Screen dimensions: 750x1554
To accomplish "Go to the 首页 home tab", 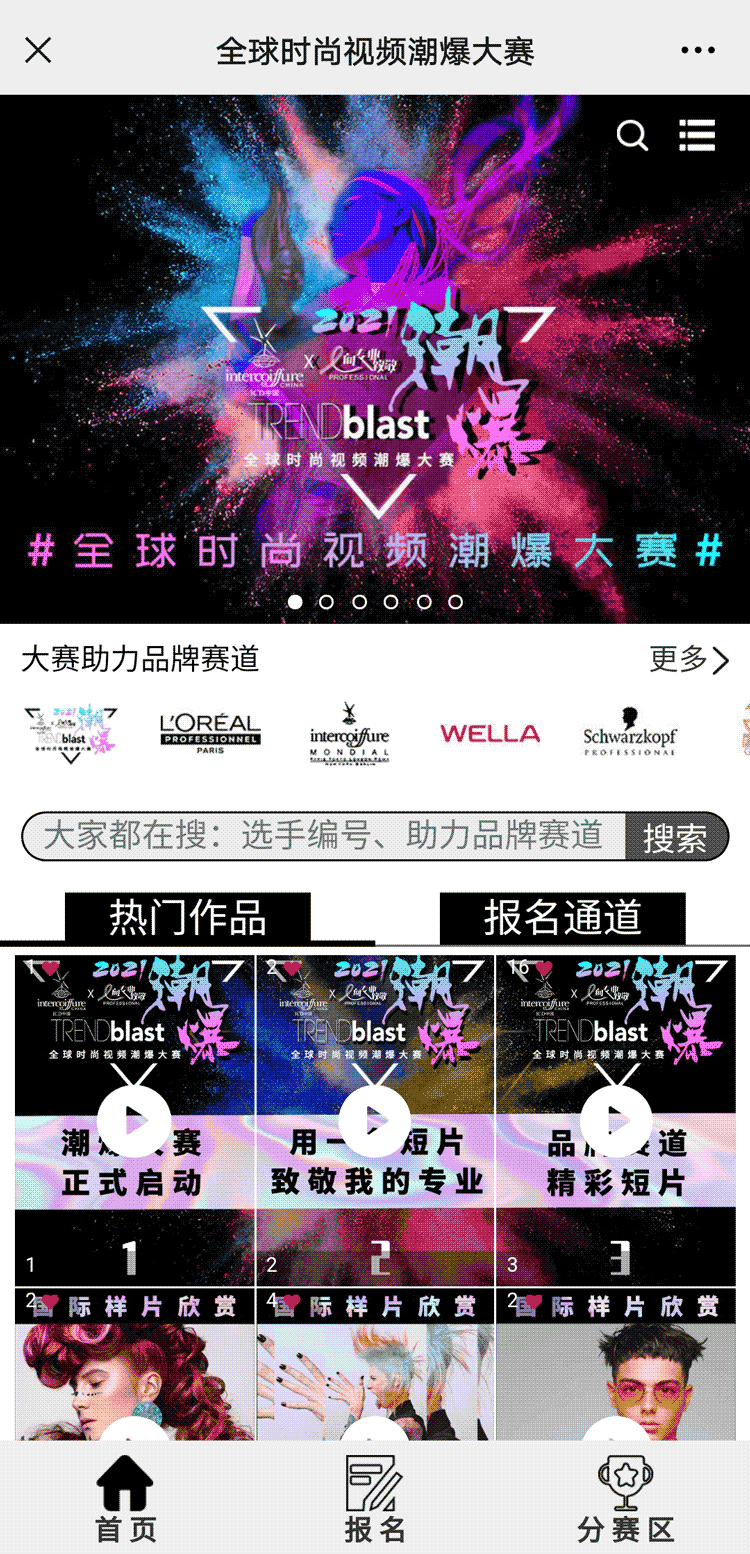I will point(126,1498).
